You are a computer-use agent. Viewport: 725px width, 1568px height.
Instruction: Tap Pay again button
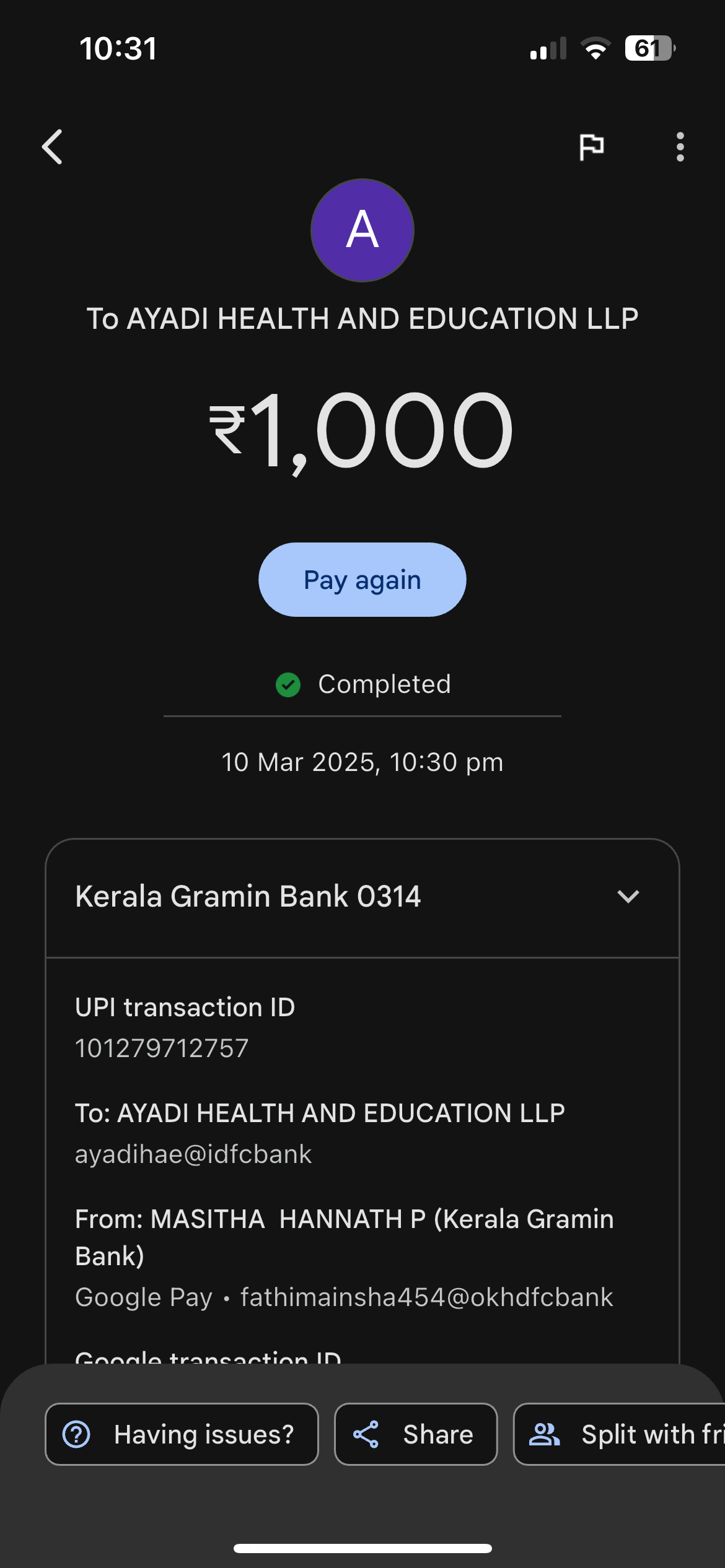pos(362,580)
